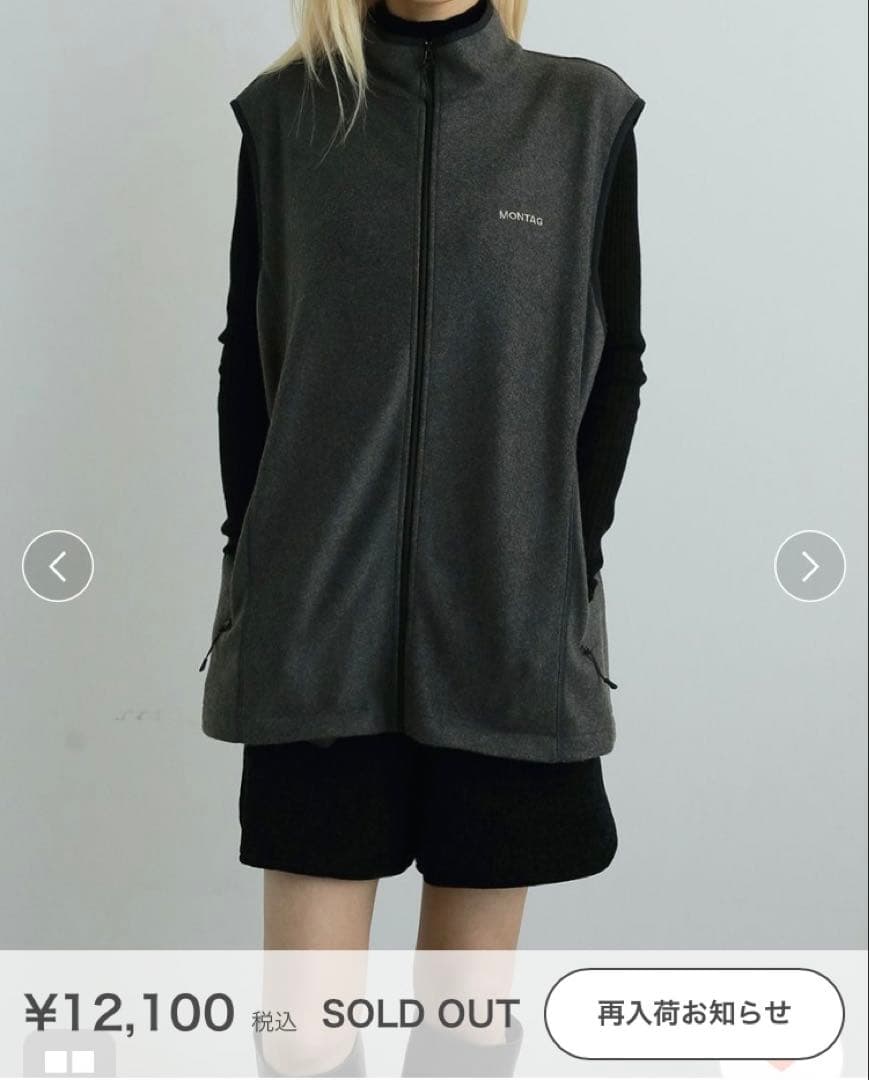The height and width of the screenshot is (1080, 869).
Task: Show the next product photo
Action: click(x=809, y=566)
